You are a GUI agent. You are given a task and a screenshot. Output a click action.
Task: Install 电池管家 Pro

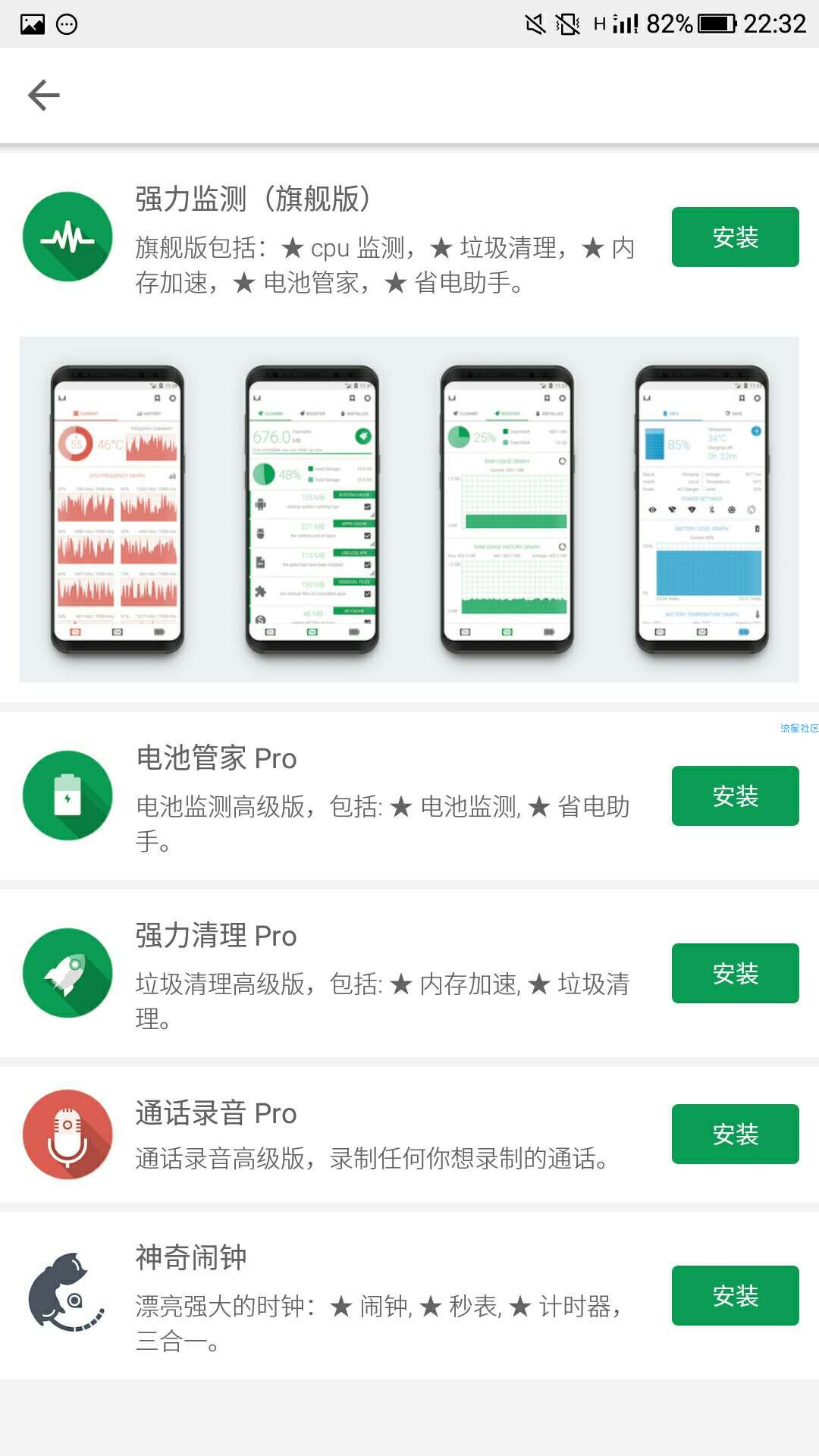735,795
